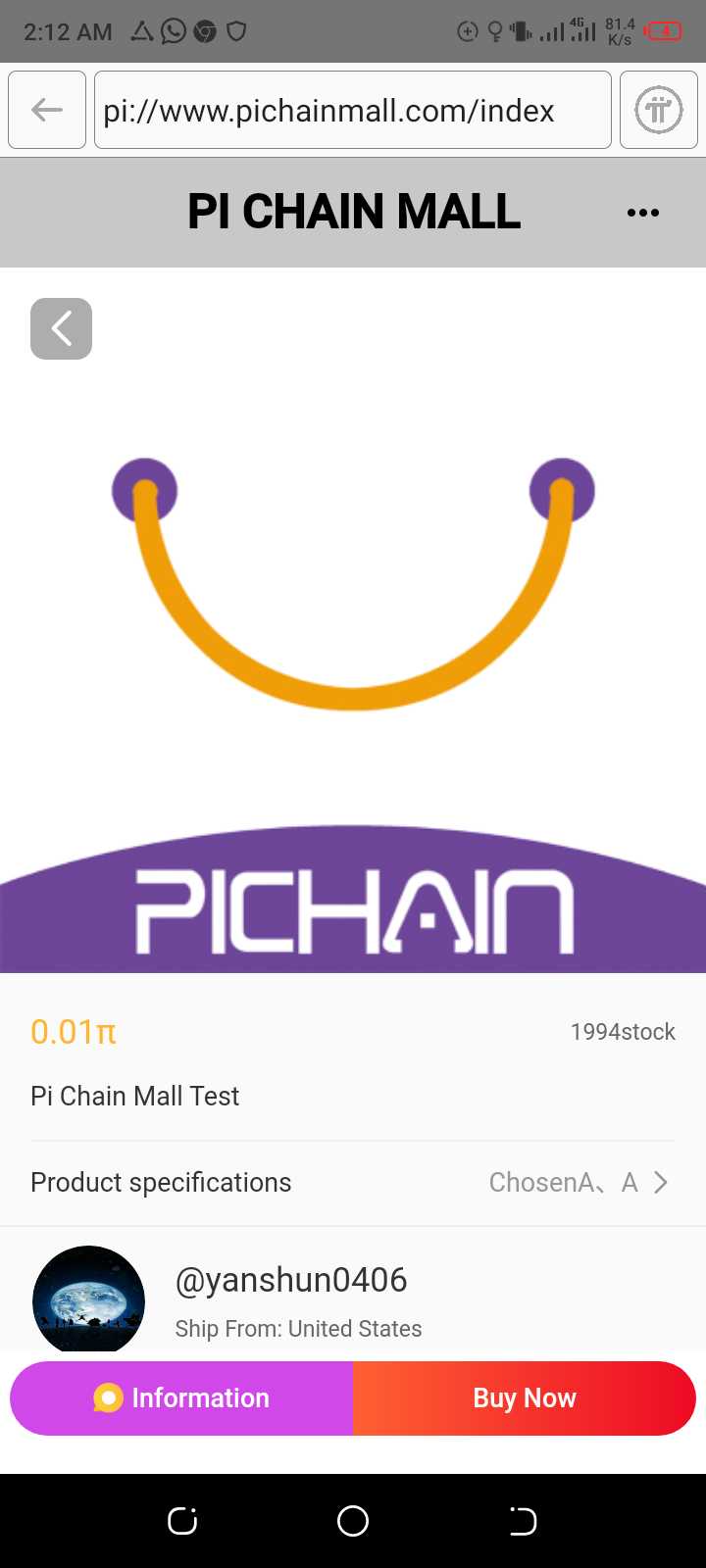
Task: Open the three-dot overflow menu
Action: pyautogui.click(x=642, y=212)
